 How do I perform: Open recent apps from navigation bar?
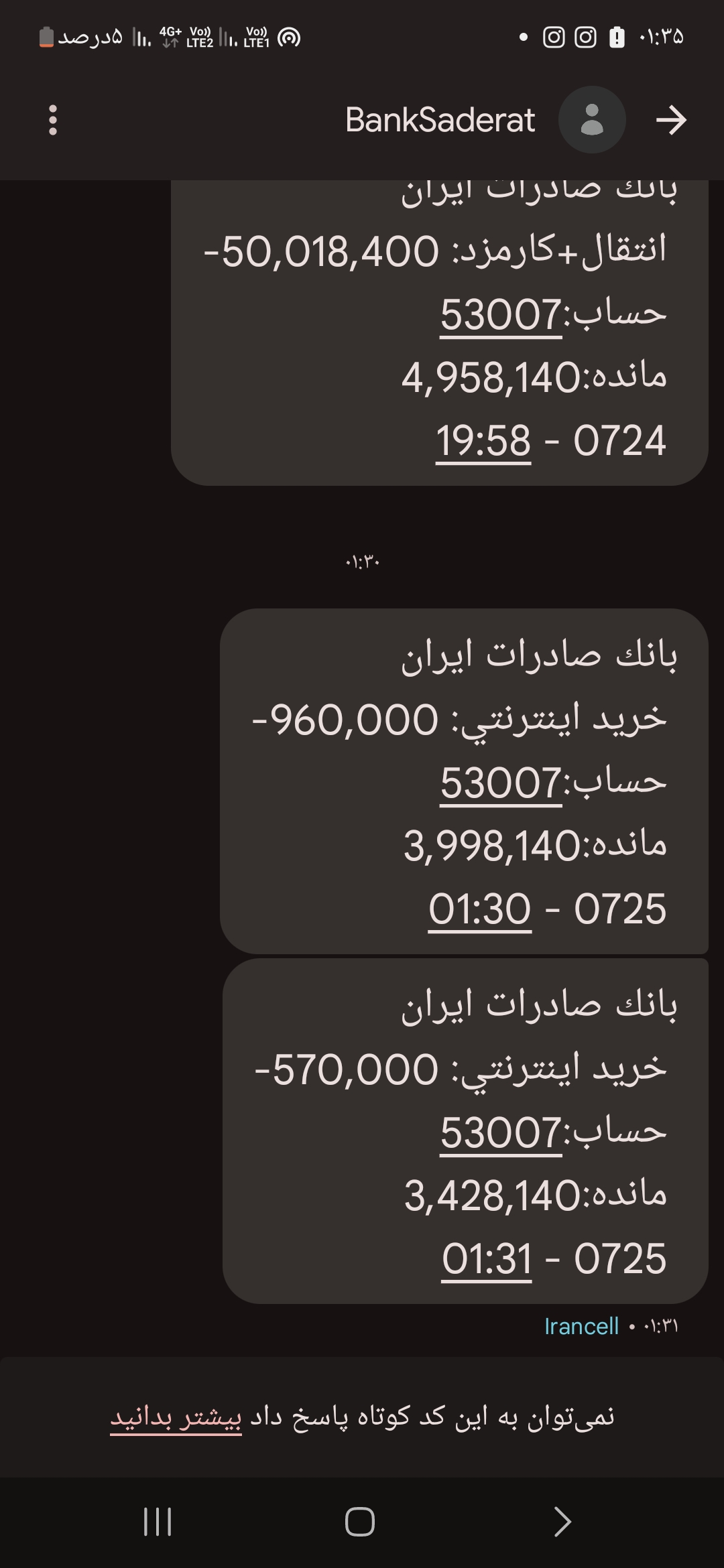pos(158,1521)
